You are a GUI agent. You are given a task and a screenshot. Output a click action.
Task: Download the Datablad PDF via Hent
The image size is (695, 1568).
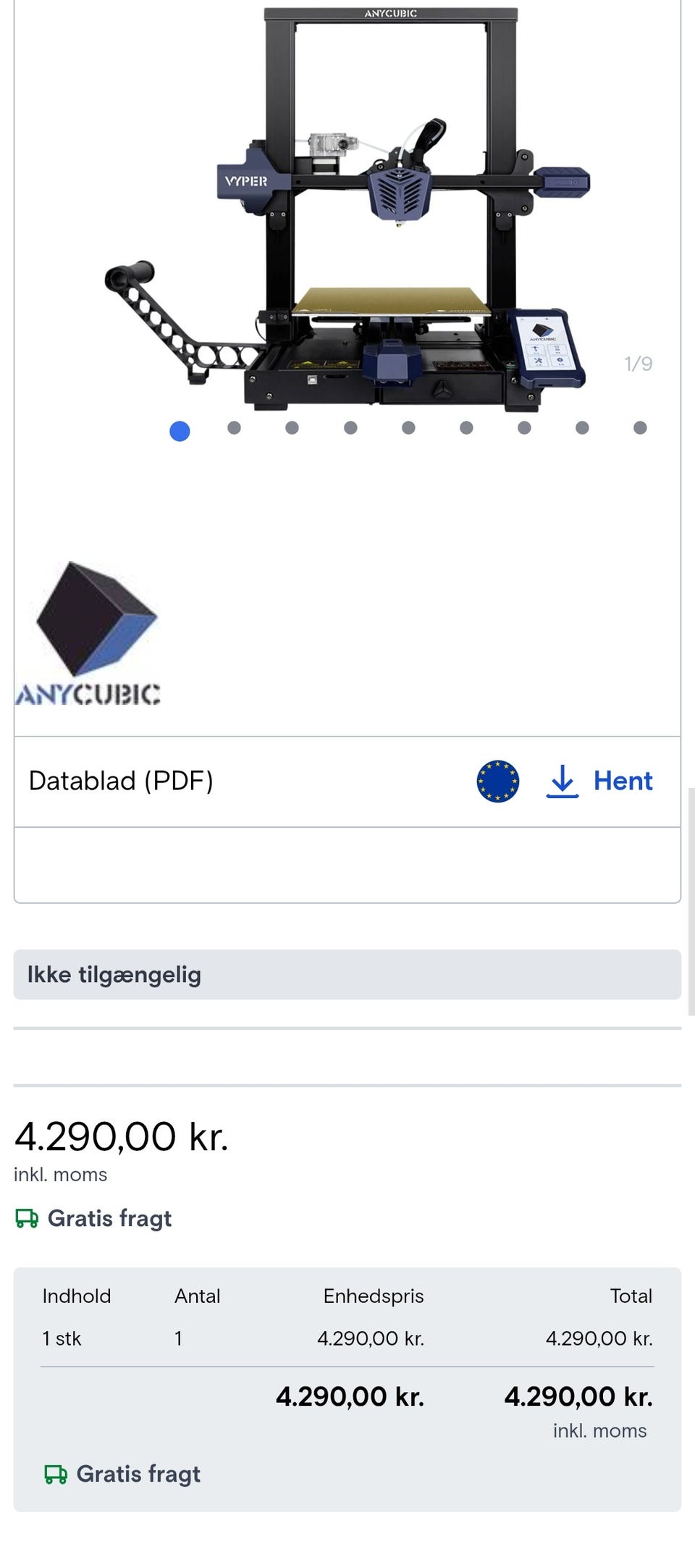(x=599, y=781)
